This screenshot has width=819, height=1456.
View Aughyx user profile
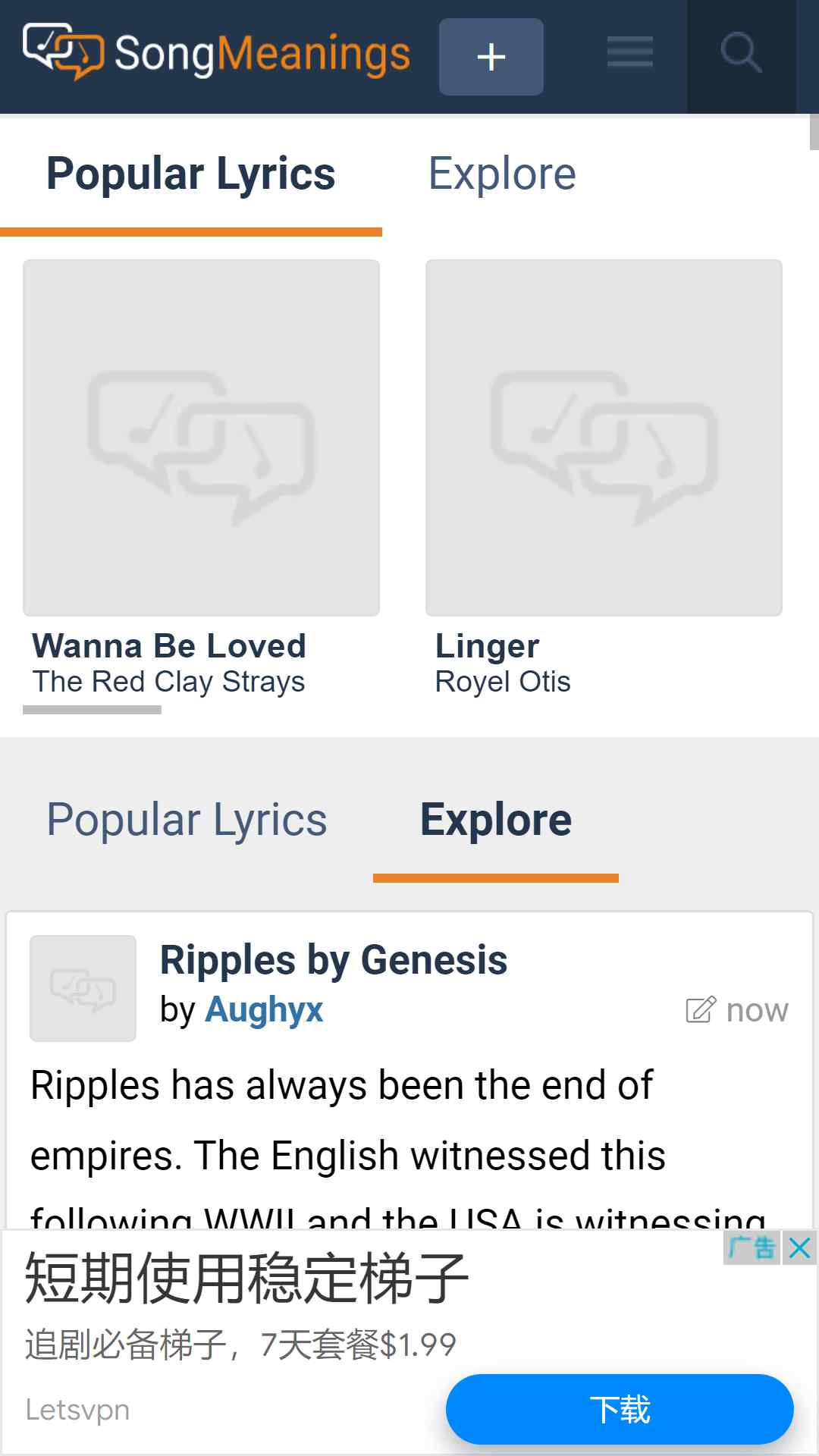pos(264,1010)
